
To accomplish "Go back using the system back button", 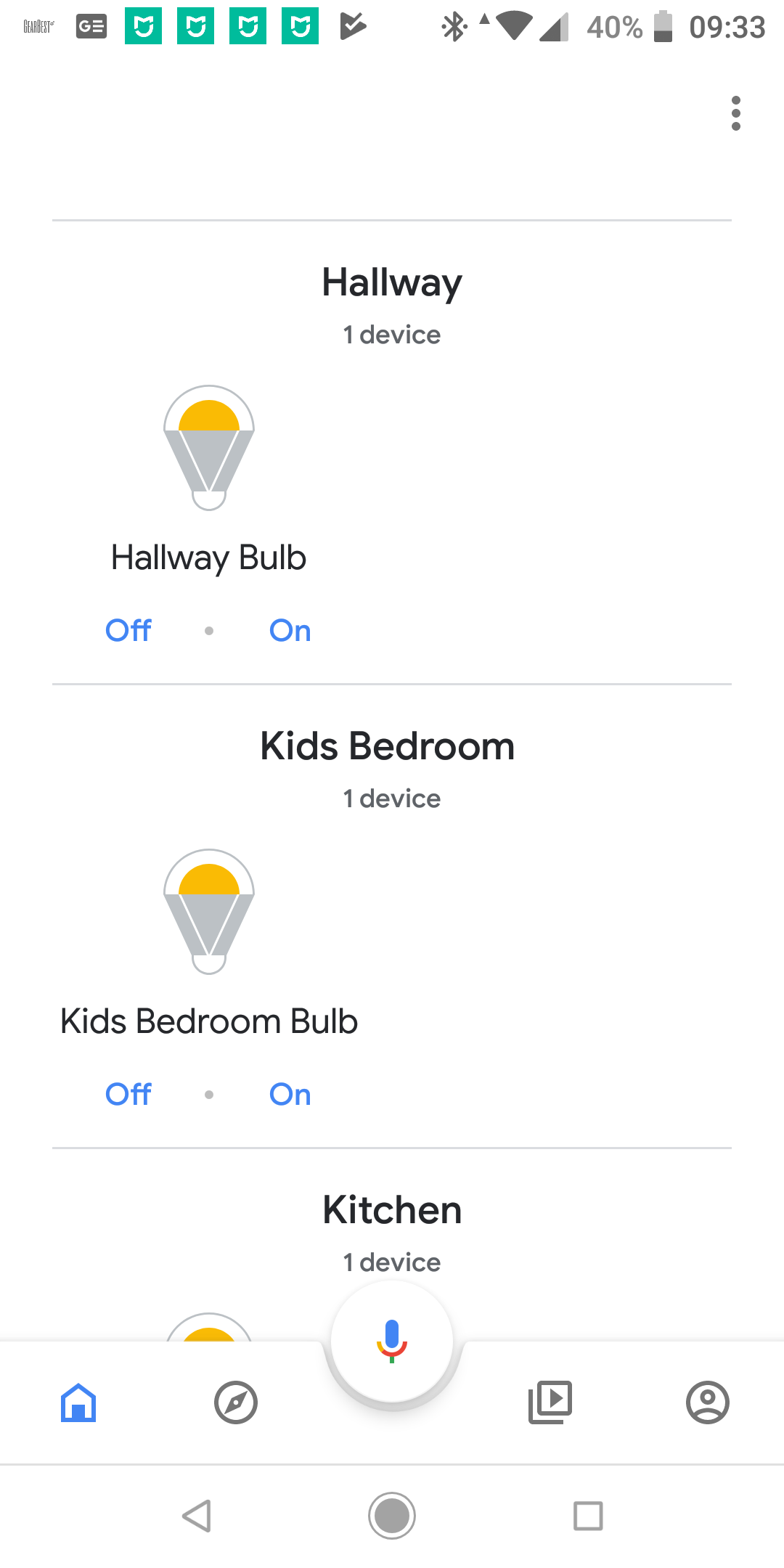I will coord(197,1516).
